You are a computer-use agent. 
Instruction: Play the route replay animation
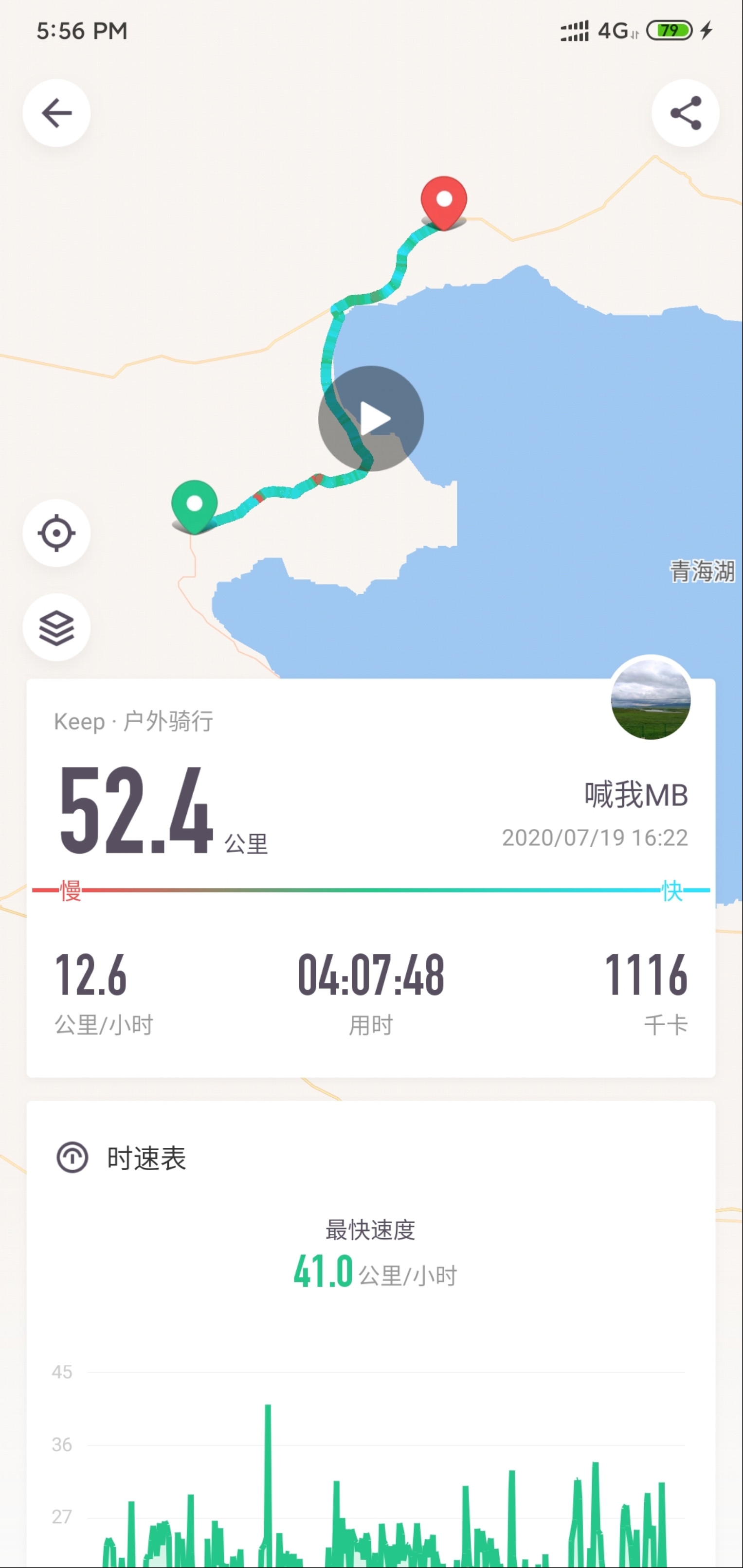[371, 419]
